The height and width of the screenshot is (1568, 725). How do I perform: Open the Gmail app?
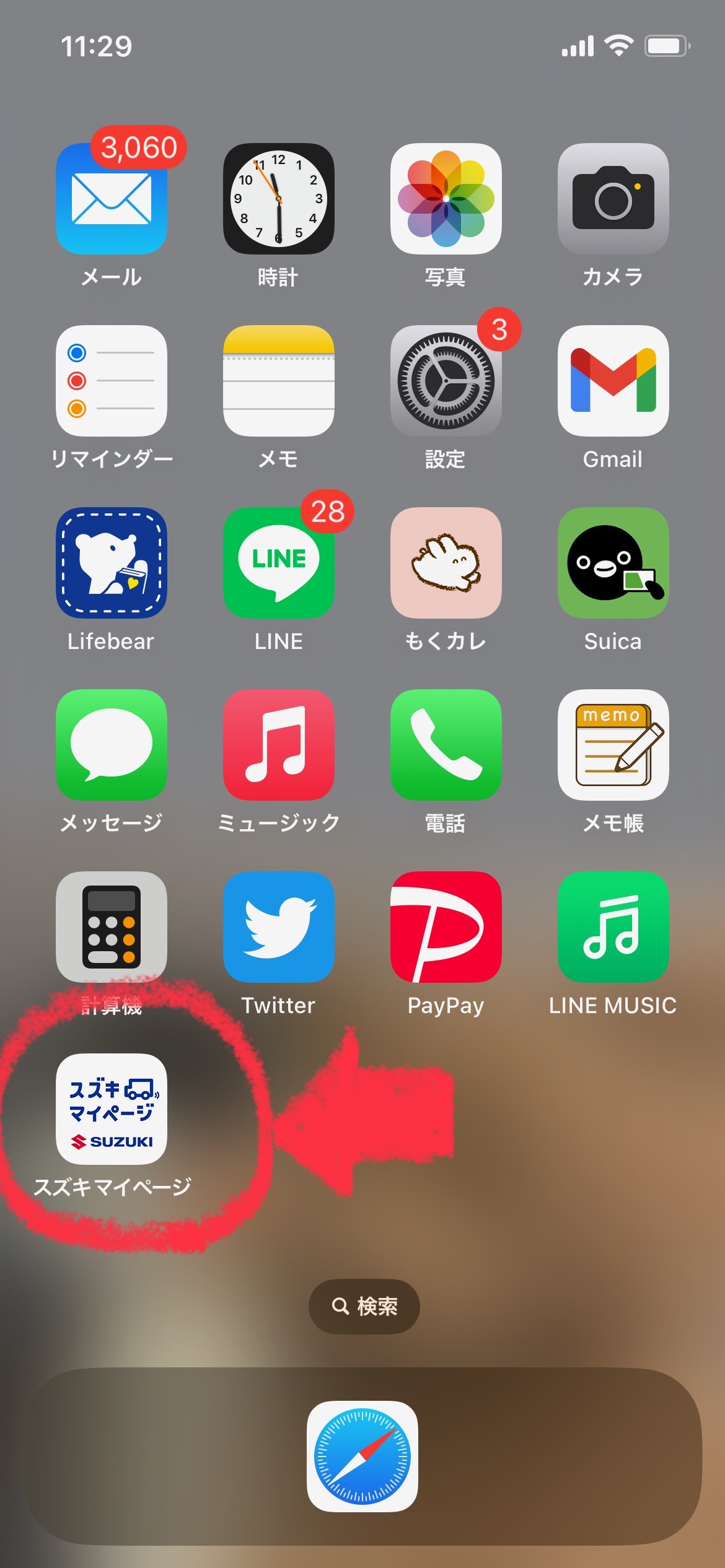613,381
